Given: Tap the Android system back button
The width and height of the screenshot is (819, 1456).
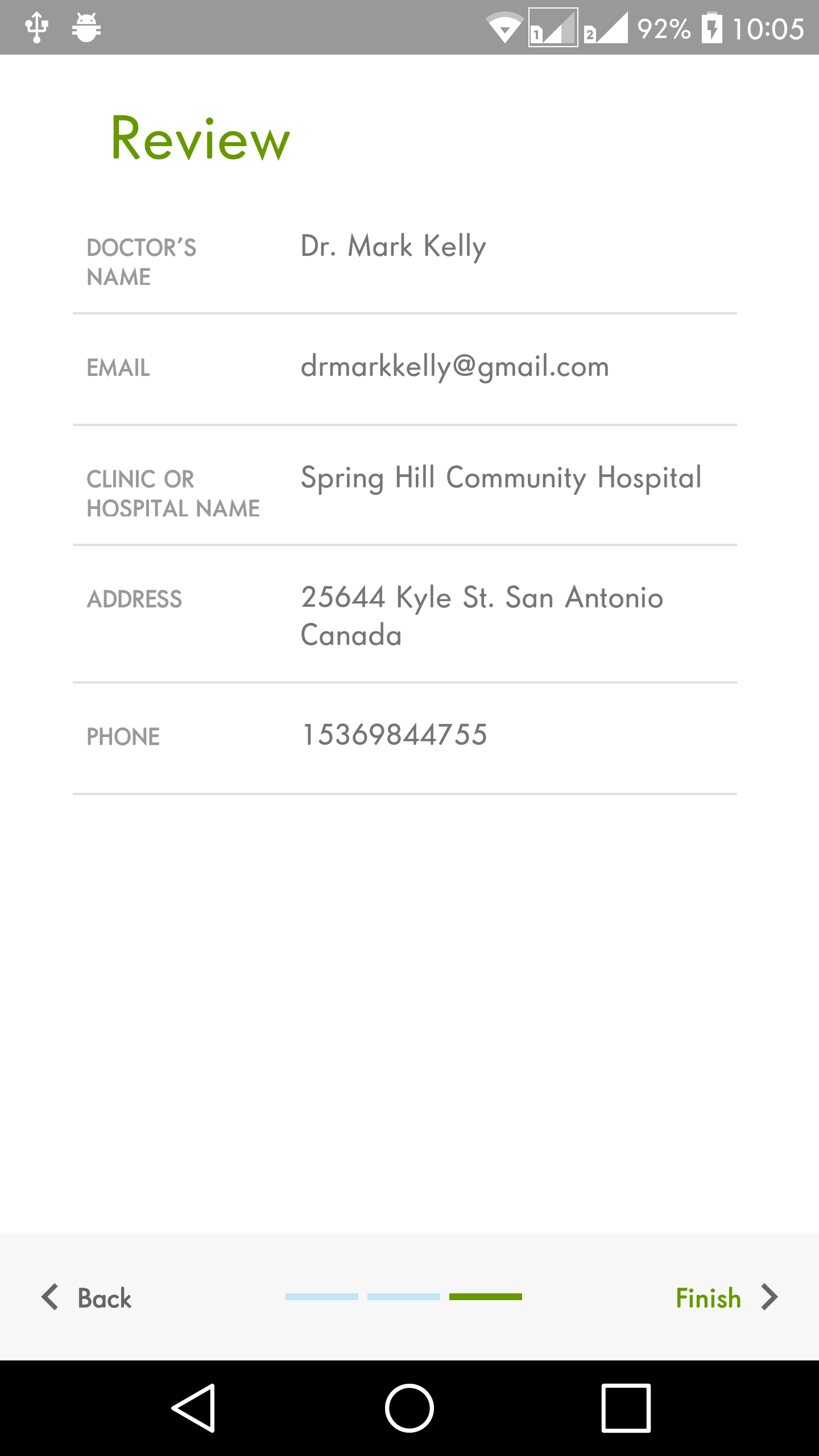Looking at the screenshot, I should (193, 1408).
